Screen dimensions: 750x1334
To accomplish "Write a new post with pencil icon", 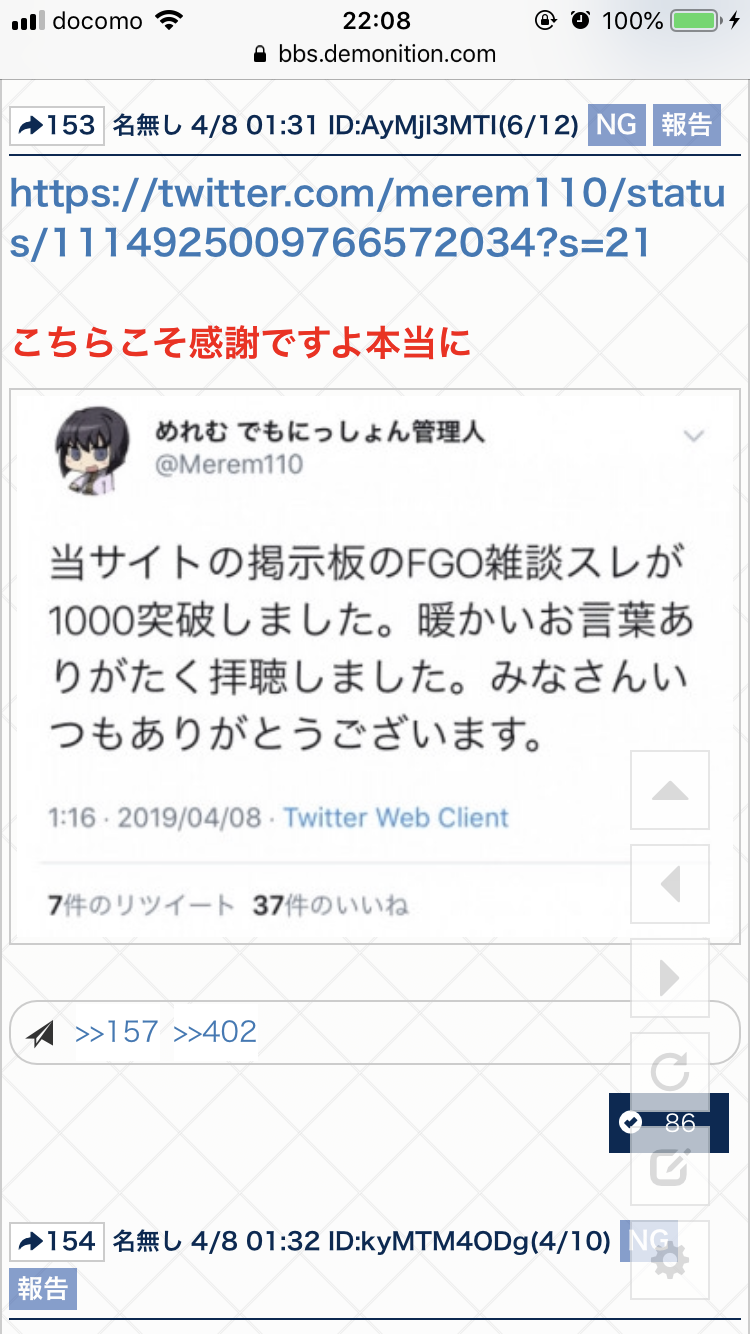I will (x=670, y=1166).
